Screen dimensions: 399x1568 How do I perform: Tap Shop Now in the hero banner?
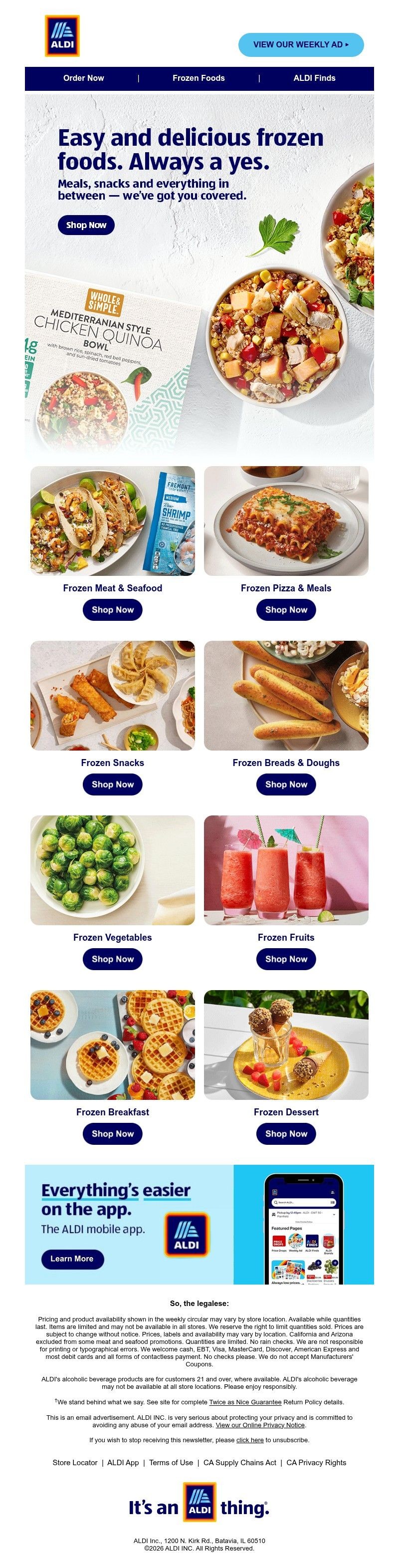[86, 225]
